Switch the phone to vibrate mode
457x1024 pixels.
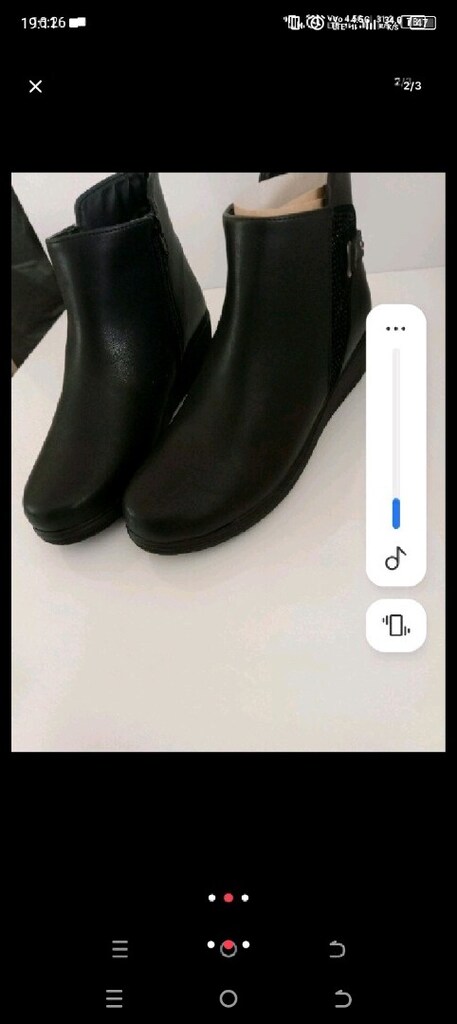point(396,625)
